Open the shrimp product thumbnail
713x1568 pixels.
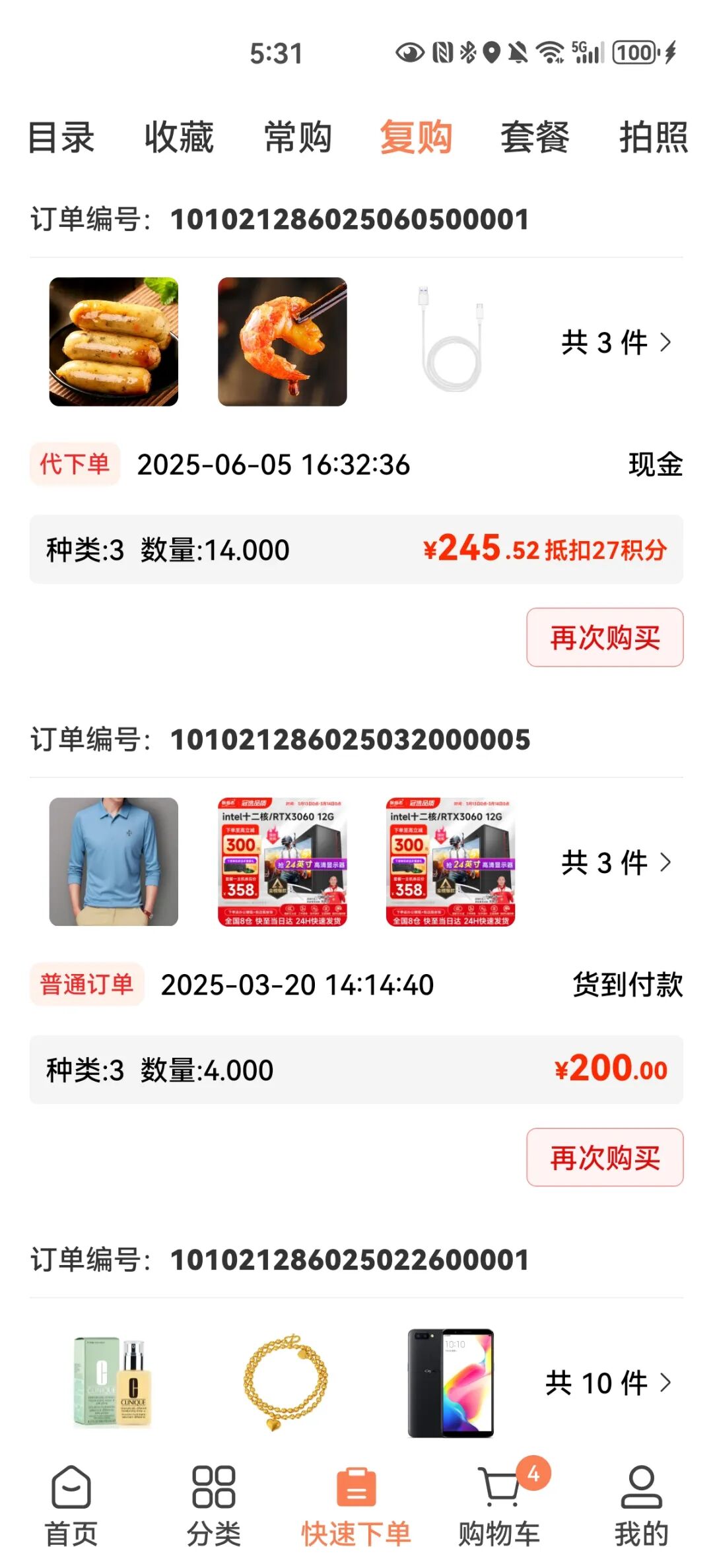pyautogui.click(x=283, y=342)
